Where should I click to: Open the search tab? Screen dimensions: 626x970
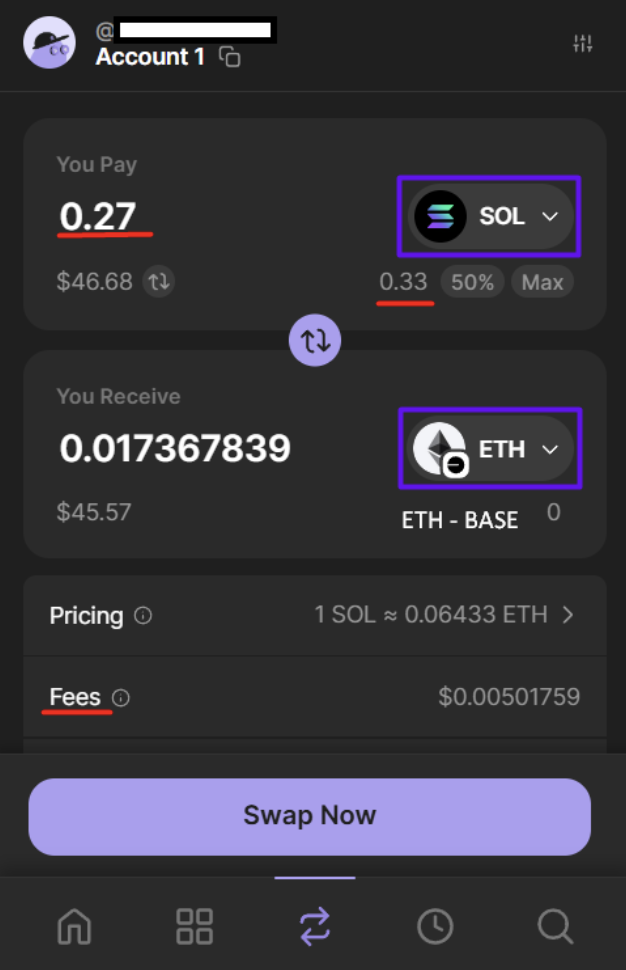click(x=554, y=927)
